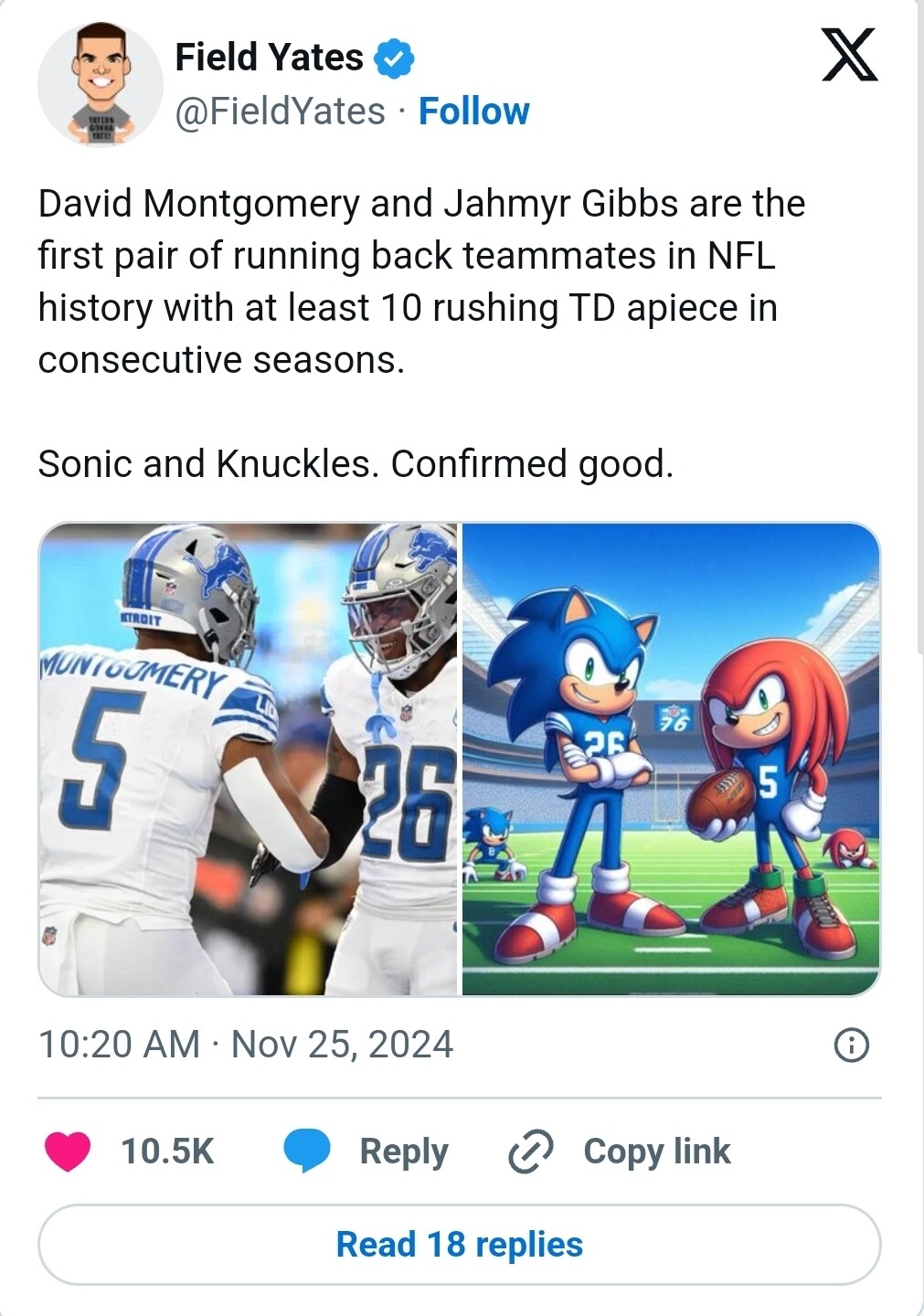Like the tweet with heart icon

(68, 1151)
